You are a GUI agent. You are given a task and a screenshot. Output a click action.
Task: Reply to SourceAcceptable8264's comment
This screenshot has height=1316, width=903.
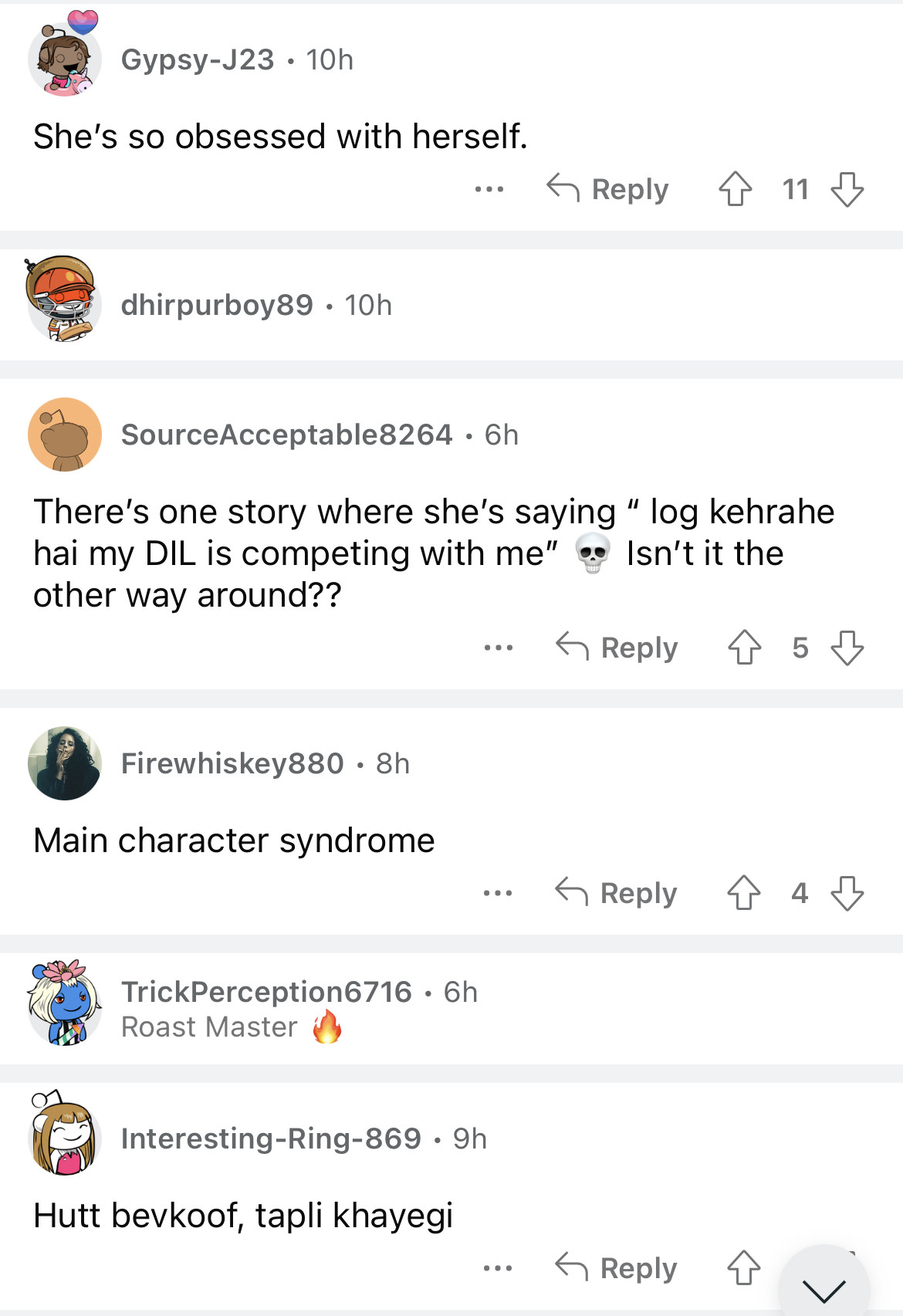(x=617, y=648)
